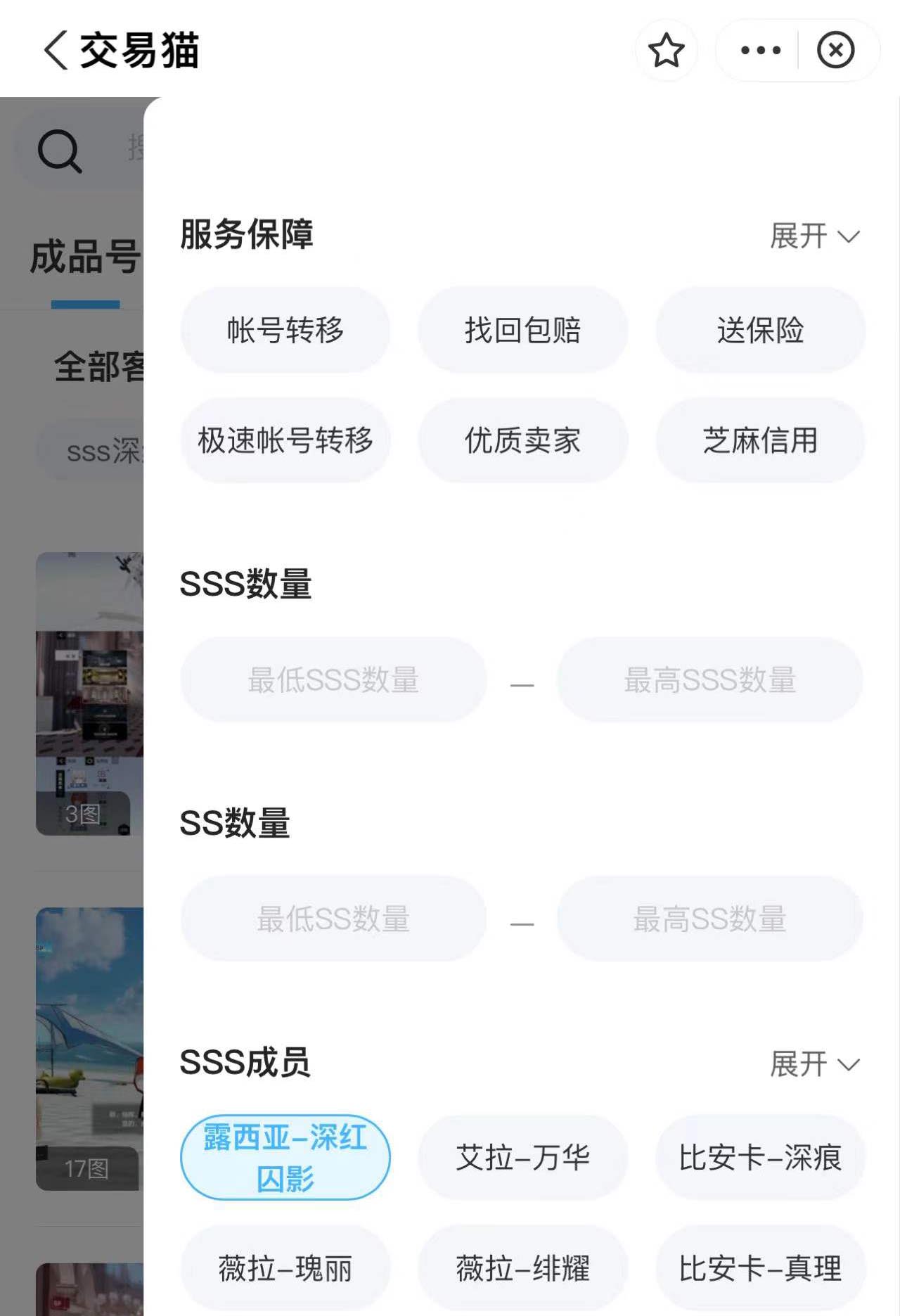This screenshot has height=1316, width=900.
Task: Focus the 最低SS数量 field
Action: (333, 919)
